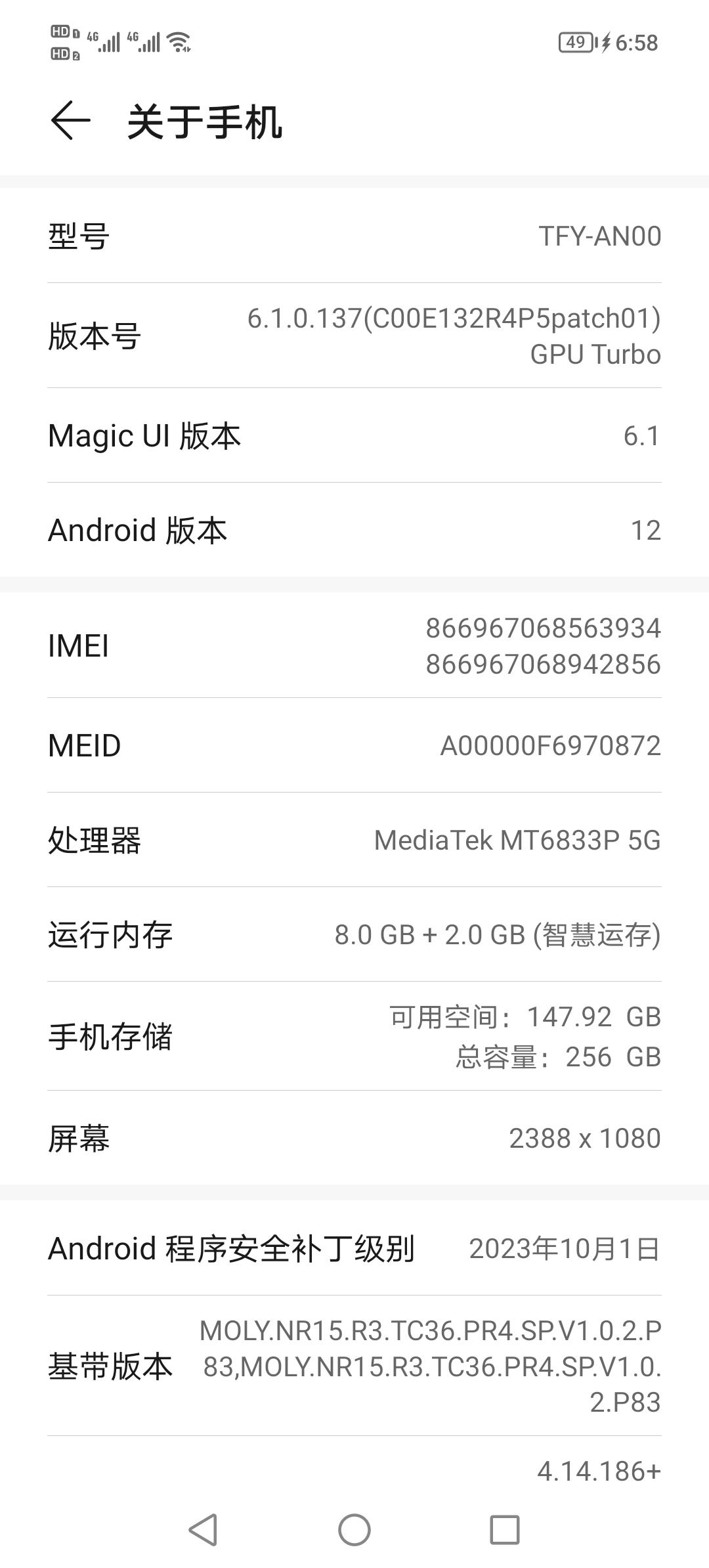The height and width of the screenshot is (1568, 709).
Task: Go back from 关于手机 page
Action: (x=70, y=121)
